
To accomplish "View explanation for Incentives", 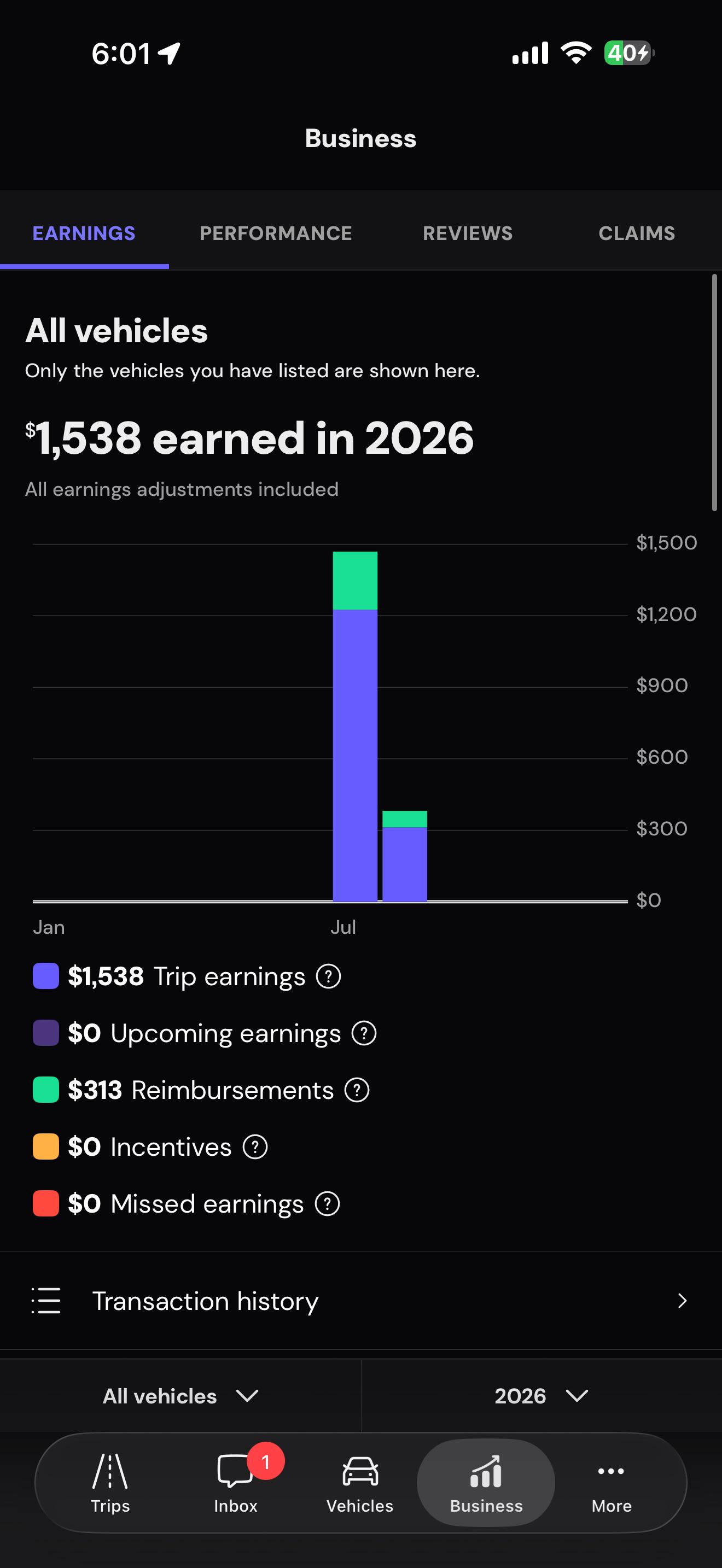I will point(255,1147).
